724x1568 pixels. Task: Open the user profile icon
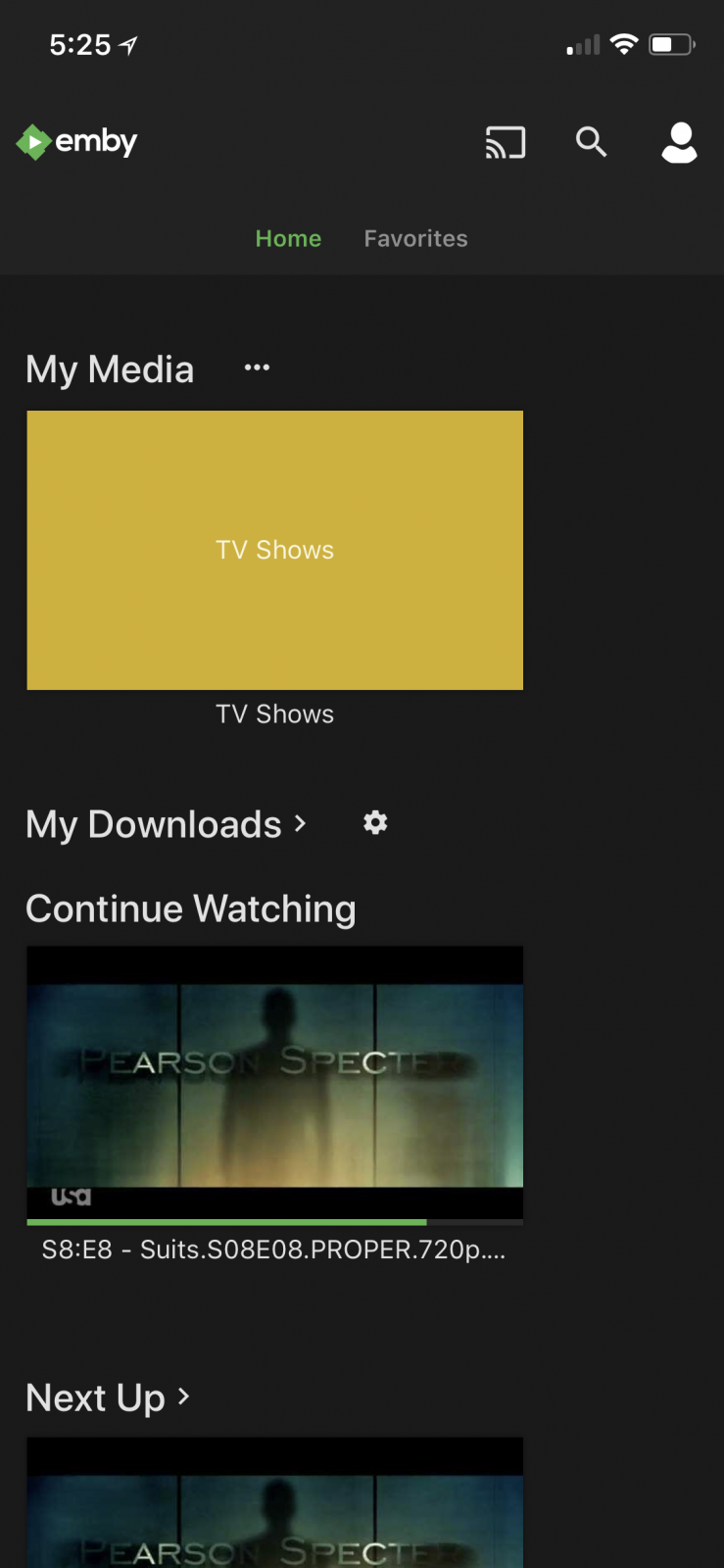click(x=679, y=143)
